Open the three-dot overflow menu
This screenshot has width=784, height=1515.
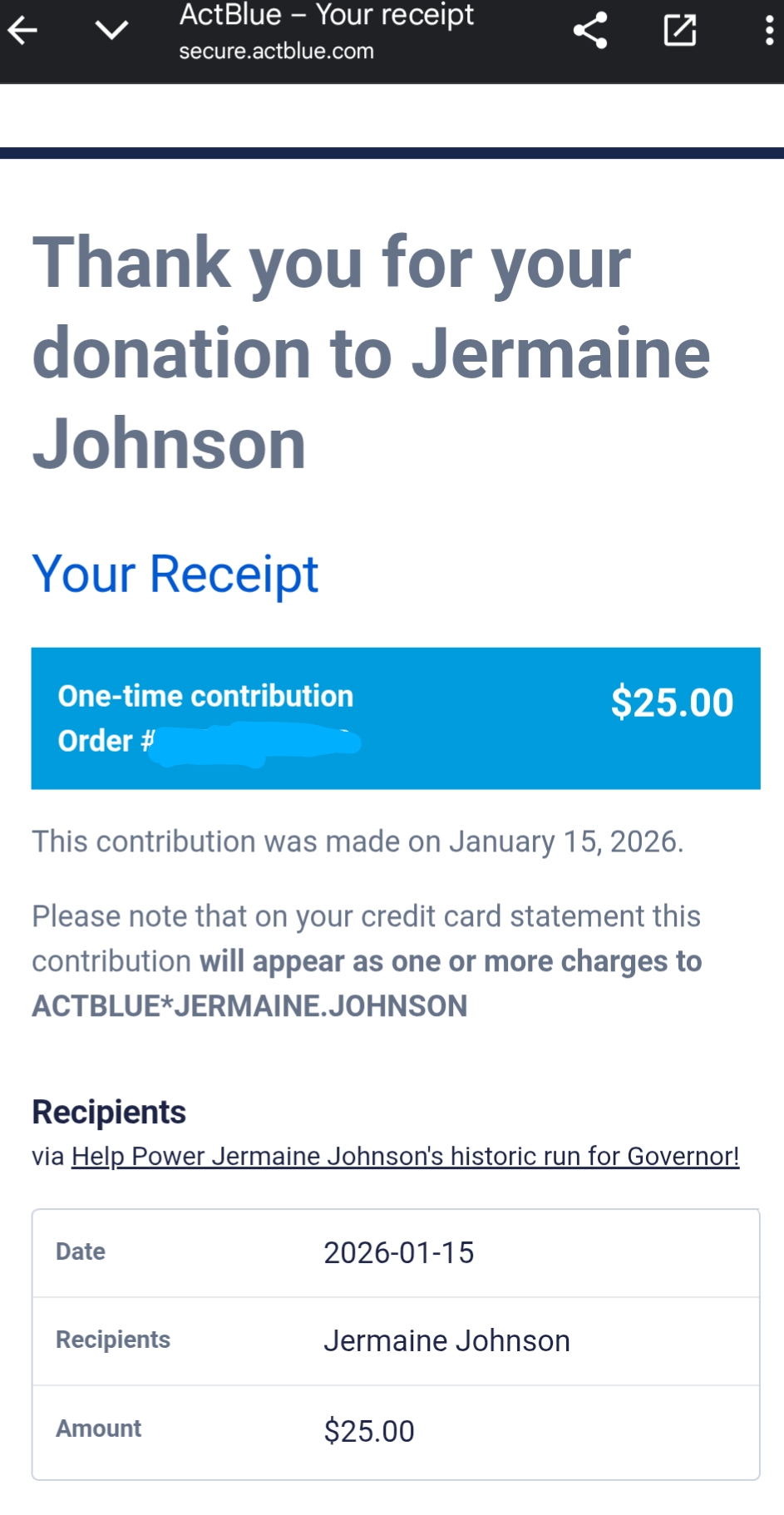pos(769,31)
